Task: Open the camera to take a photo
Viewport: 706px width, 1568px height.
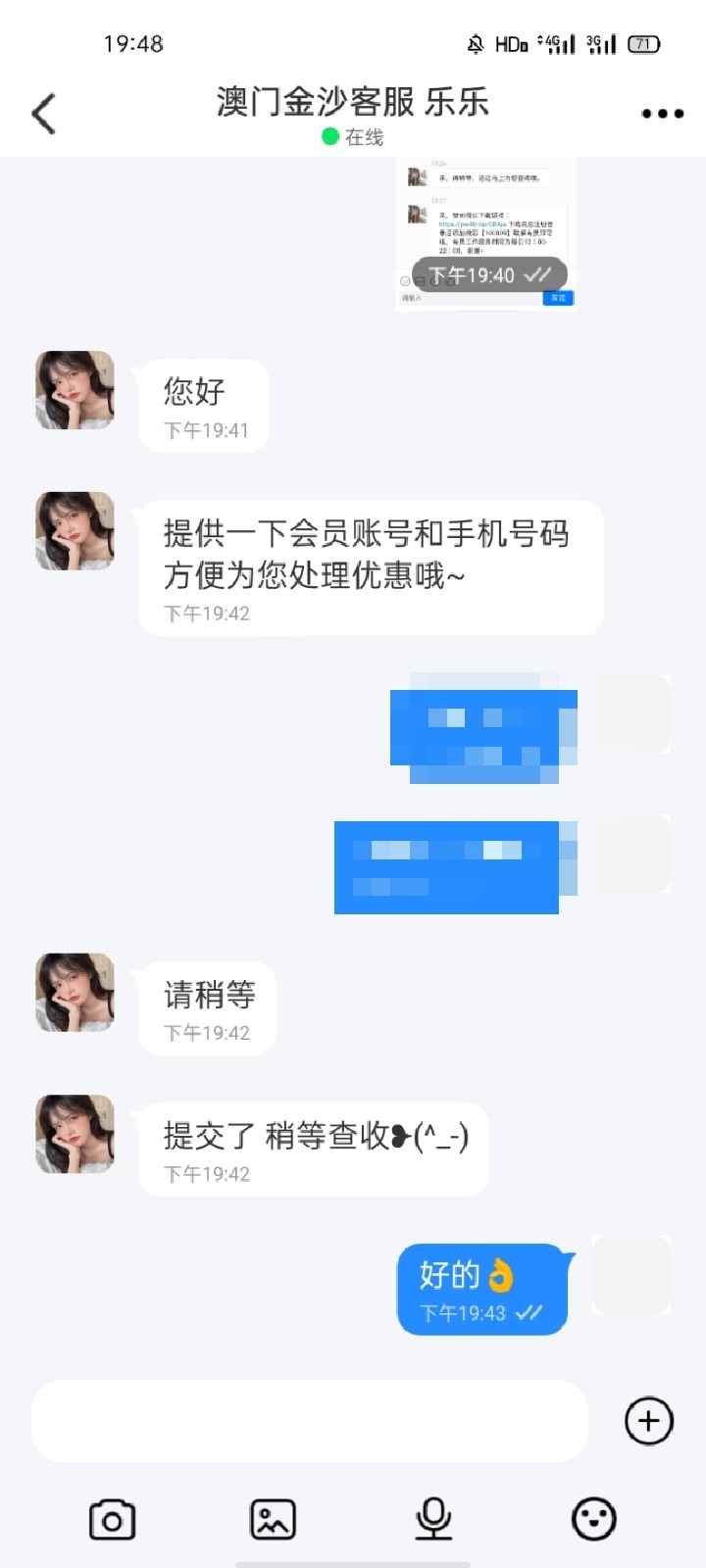Action: pos(112,1520)
